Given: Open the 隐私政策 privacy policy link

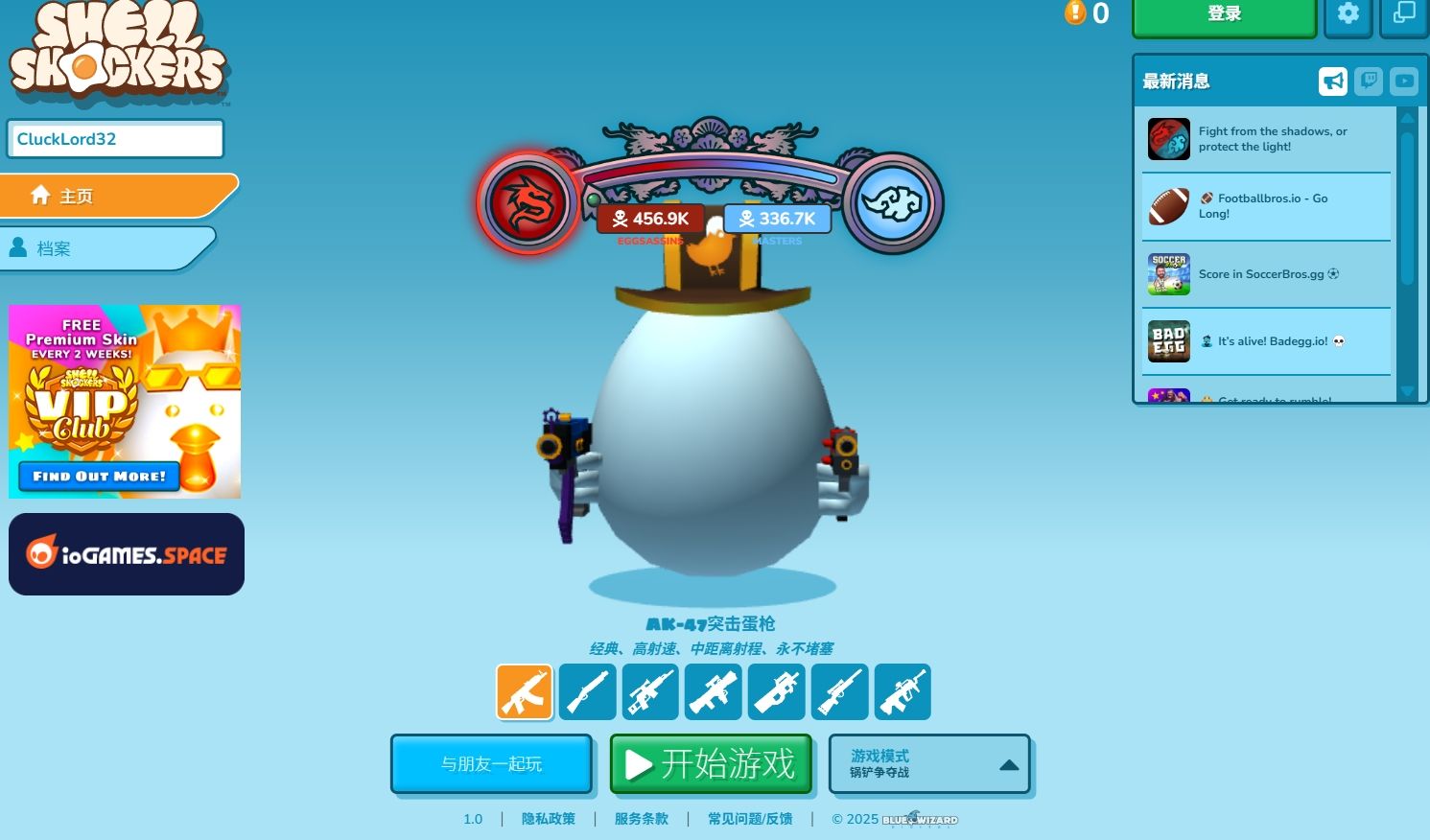Looking at the screenshot, I should tap(549, 819).
